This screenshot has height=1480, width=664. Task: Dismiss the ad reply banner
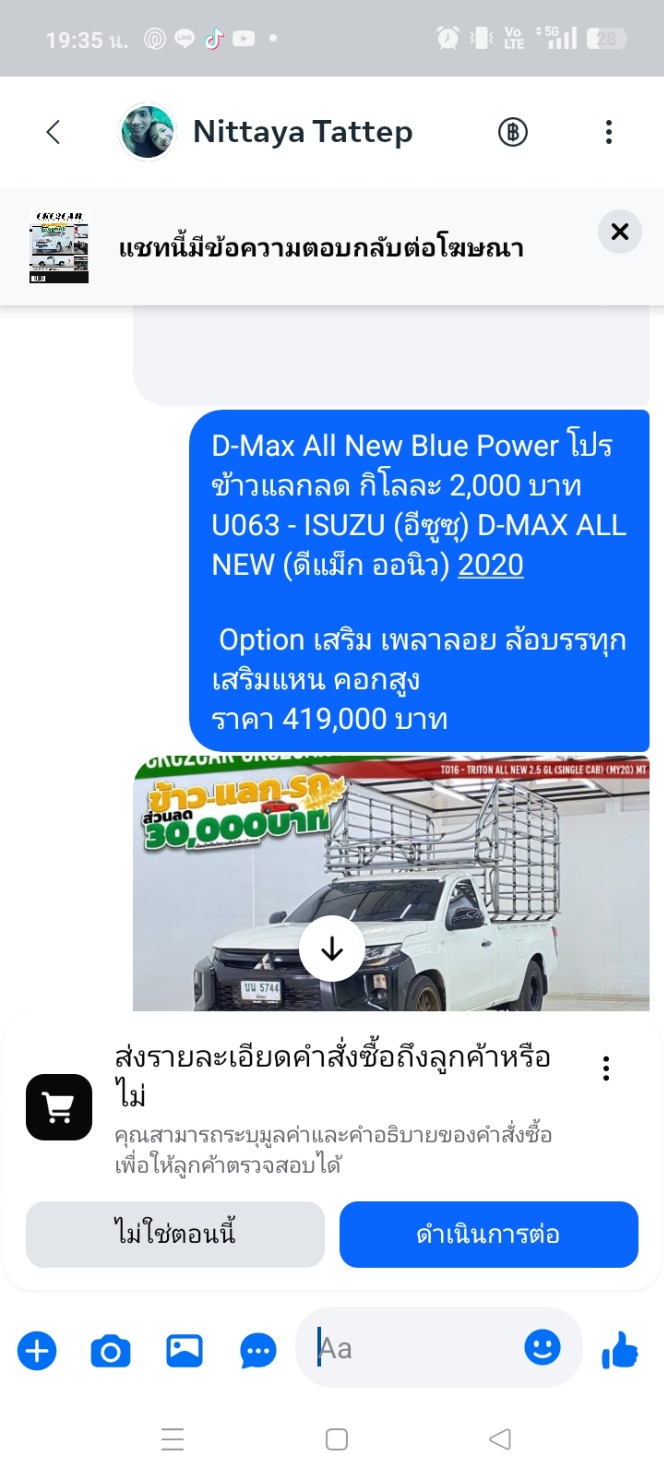620,232
